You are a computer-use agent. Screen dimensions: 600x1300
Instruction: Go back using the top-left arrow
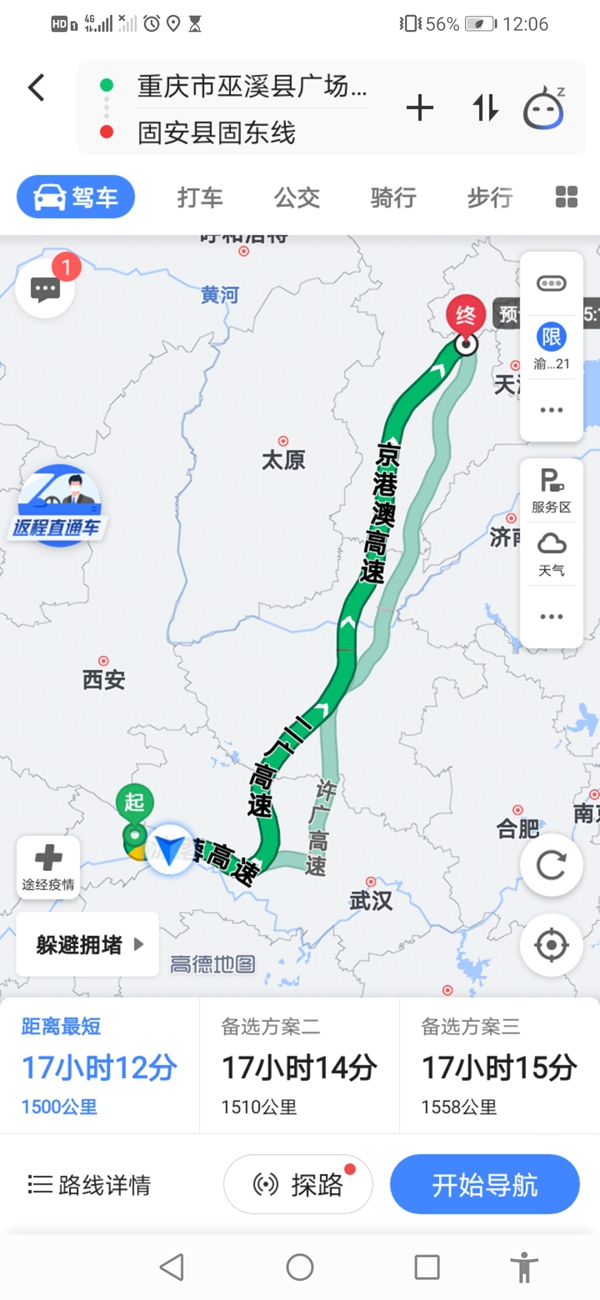(x=36, y=88)
